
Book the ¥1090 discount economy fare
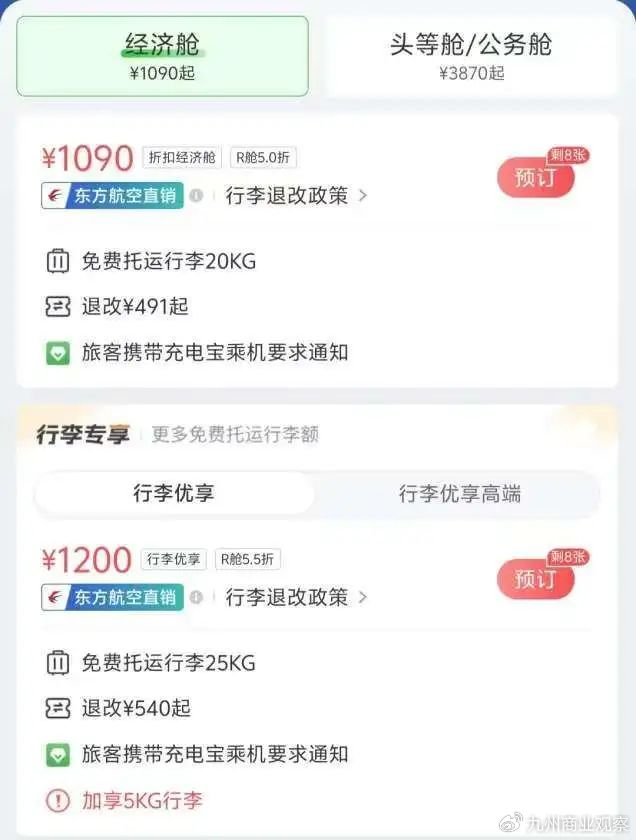[536, 178]
